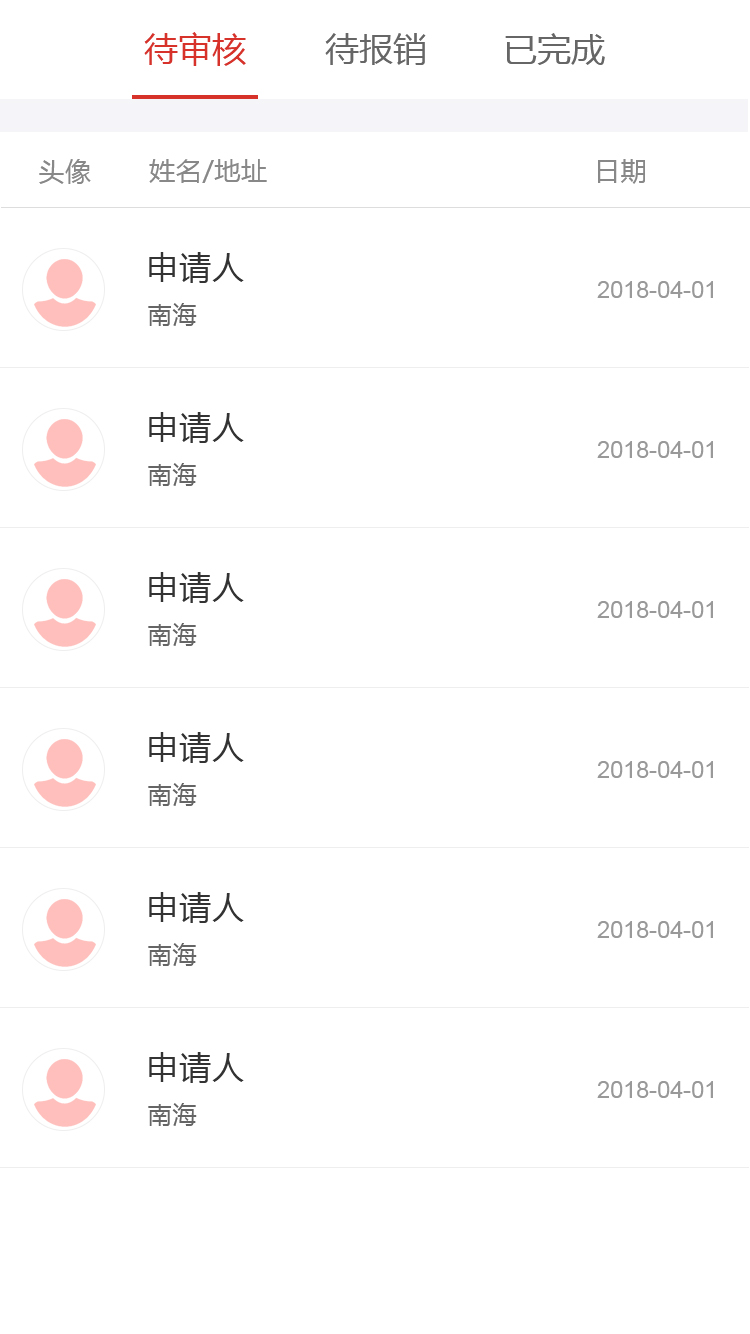
Task: Open the 已完成 tab
Action: [x=554, y=50]
